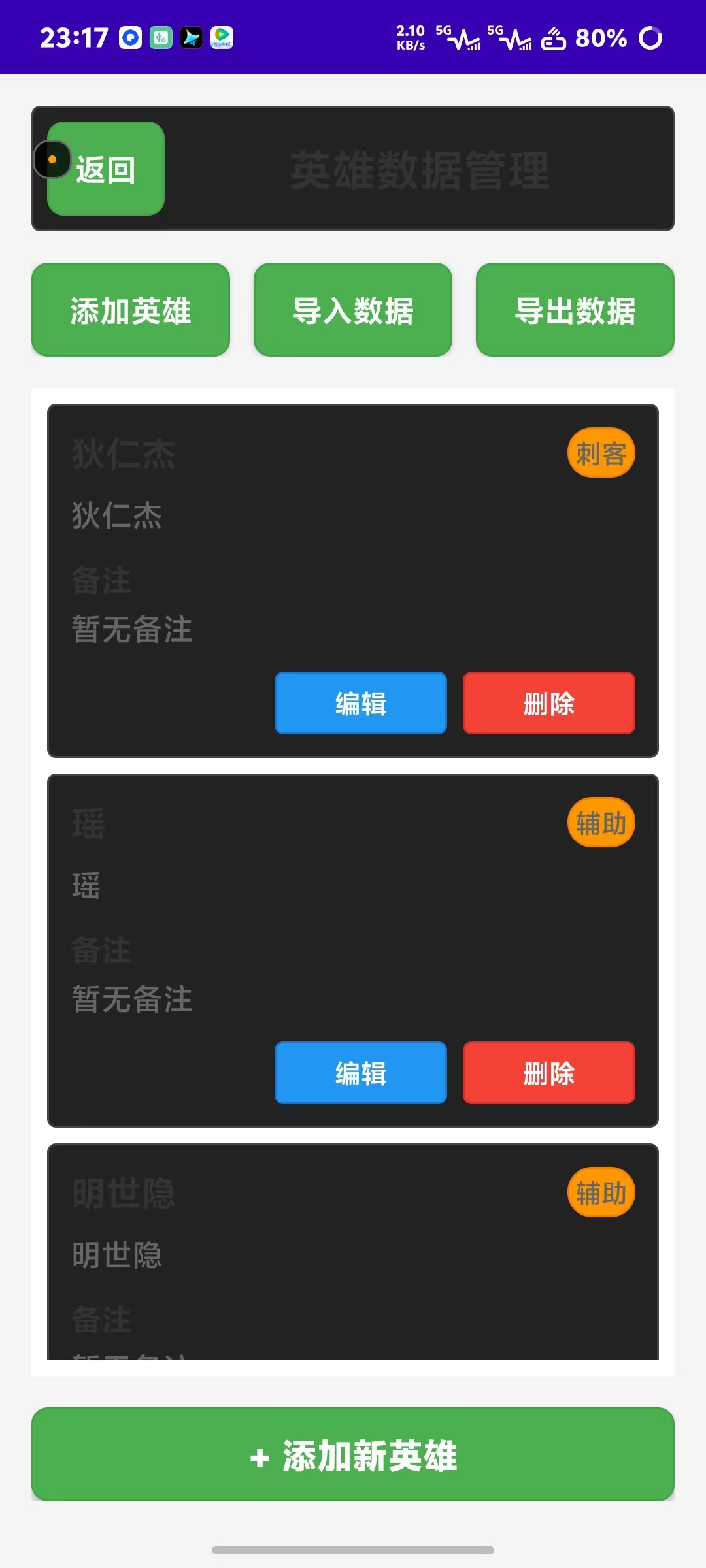Open 导入数据 to import hero data
The image size is (706, 1568).
pos(353,310)
